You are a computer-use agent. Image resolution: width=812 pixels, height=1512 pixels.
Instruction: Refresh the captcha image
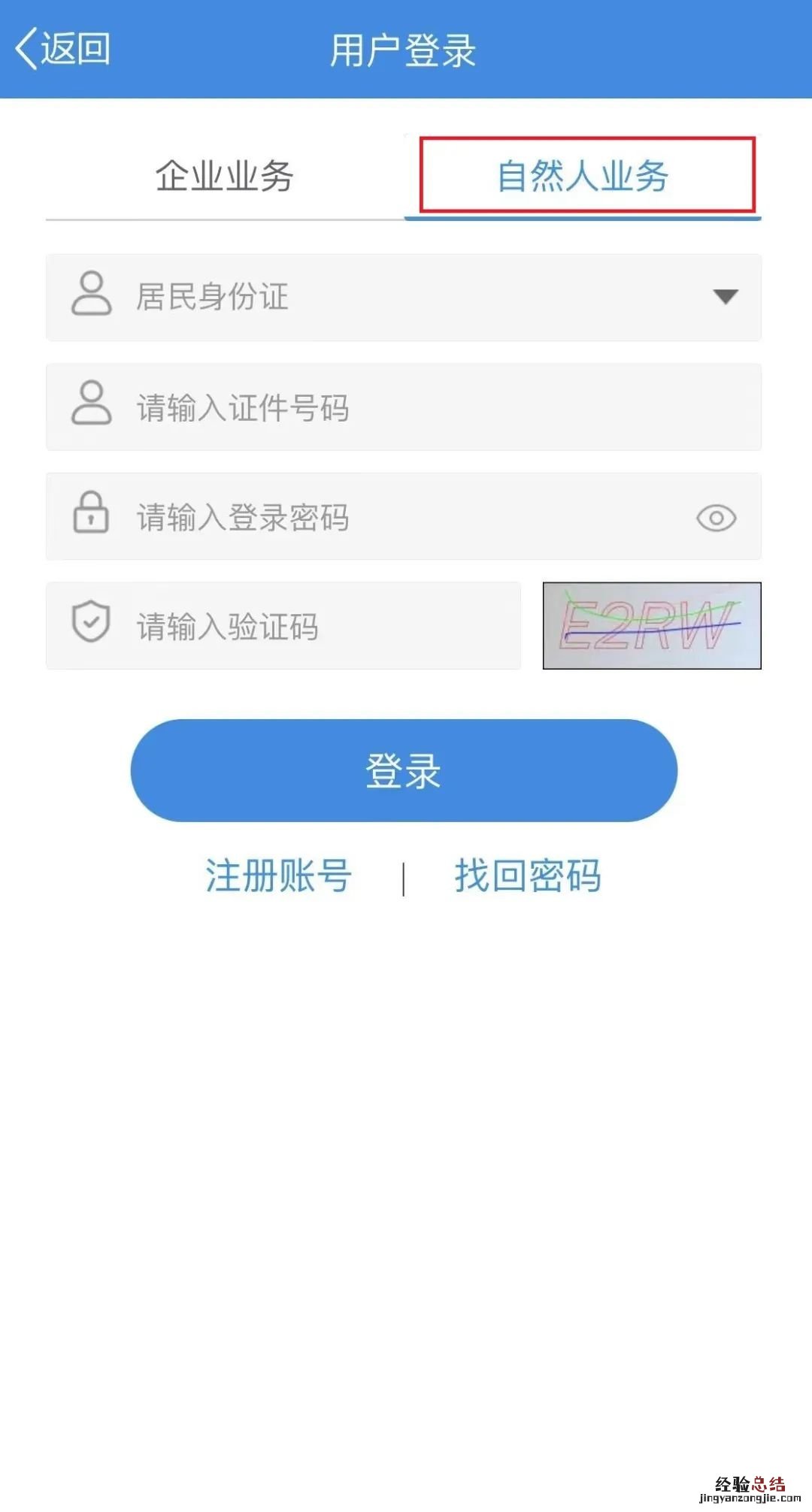click(x=652, y=626)
